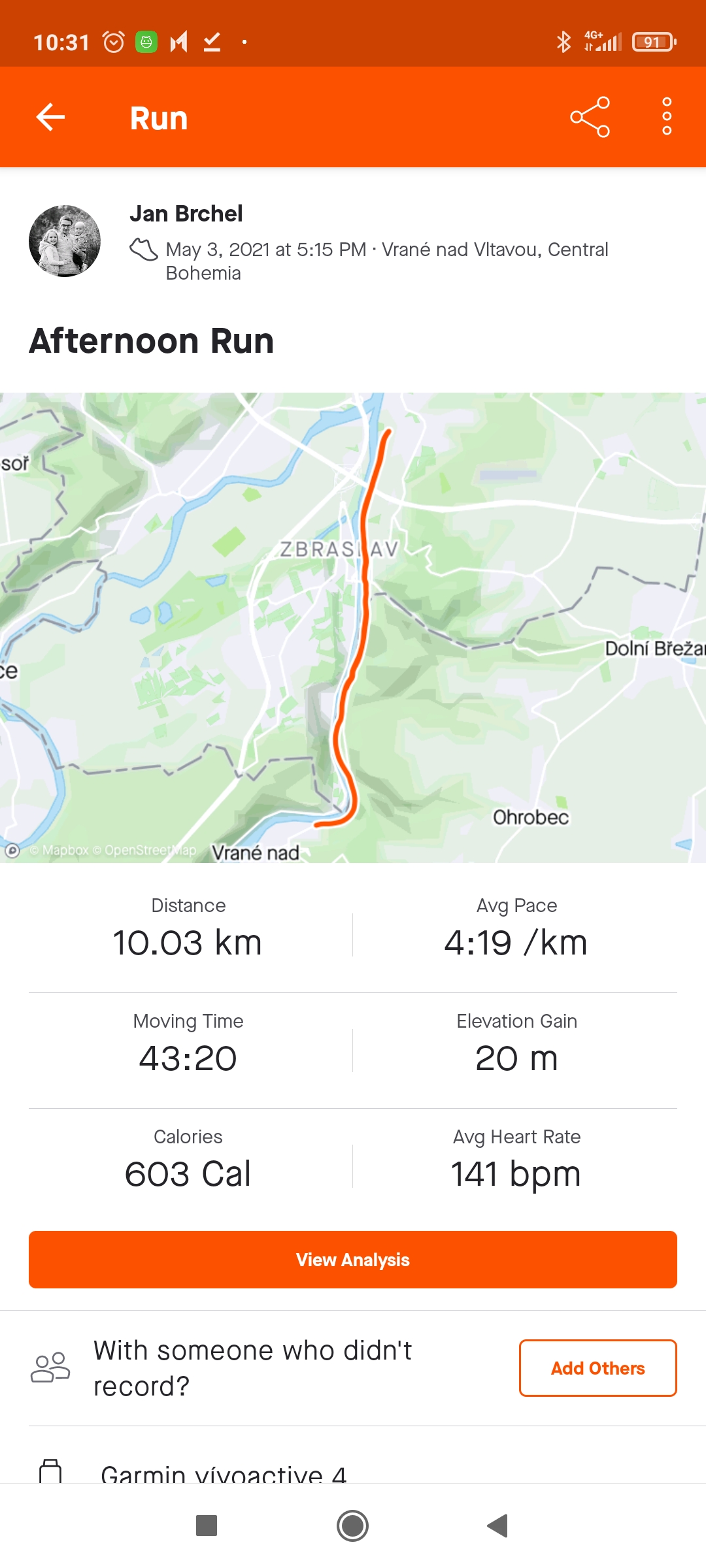Open the run route map
Viewport: 706px width, 1568px height.
click(x=353, y=628)
